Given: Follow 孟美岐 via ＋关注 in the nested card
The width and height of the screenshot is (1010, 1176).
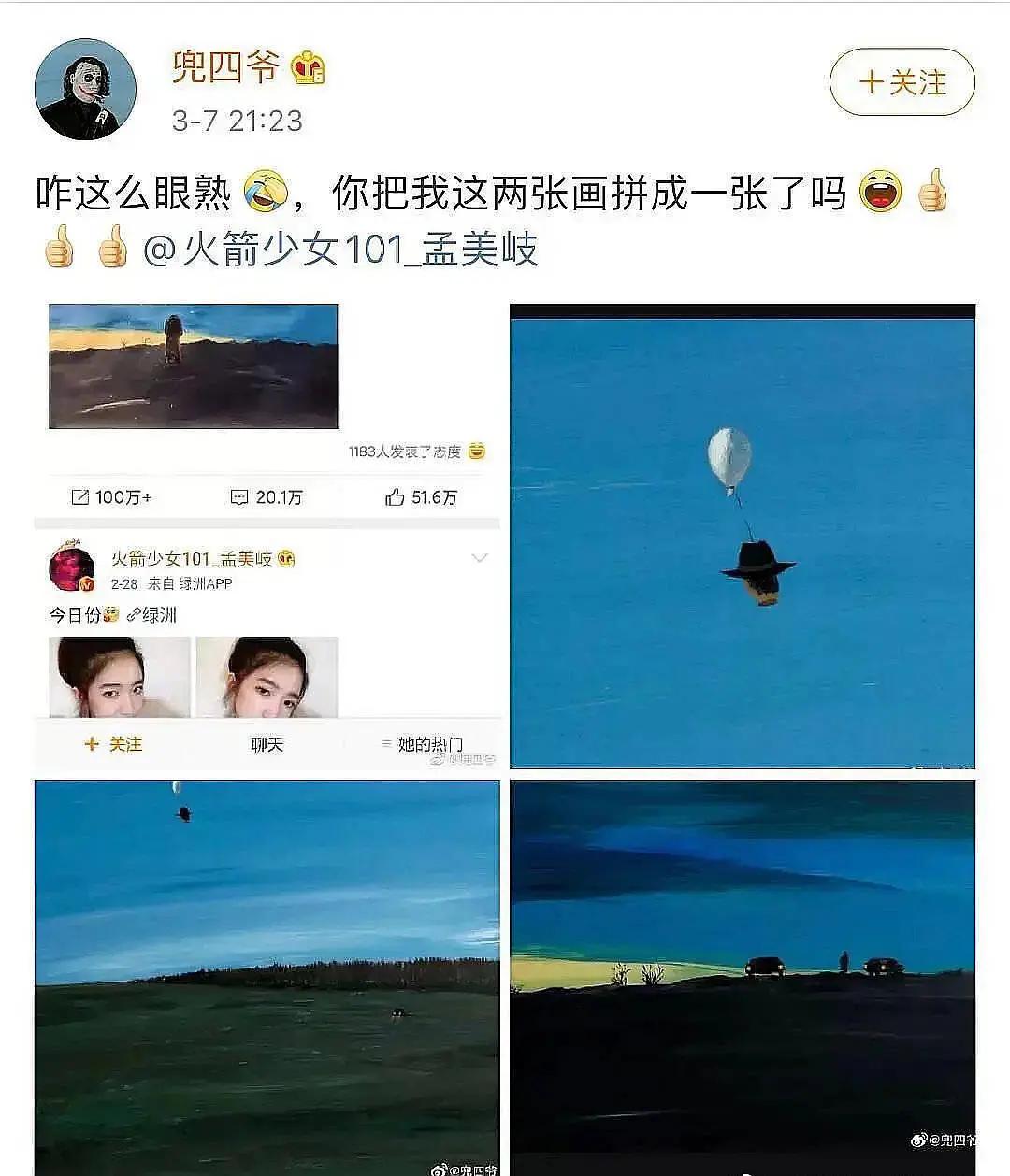Looking at the screenshot, I should [x=112, y=743].
